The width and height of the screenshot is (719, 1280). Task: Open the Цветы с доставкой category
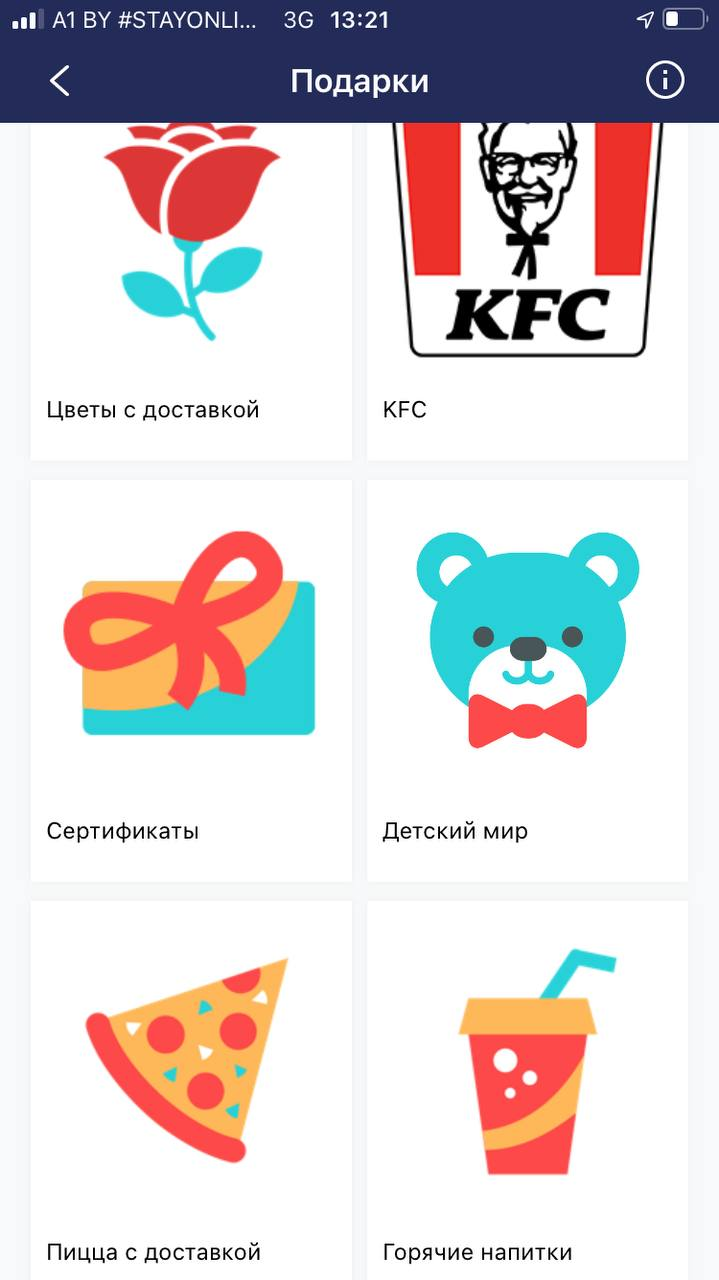pos(191,290)
